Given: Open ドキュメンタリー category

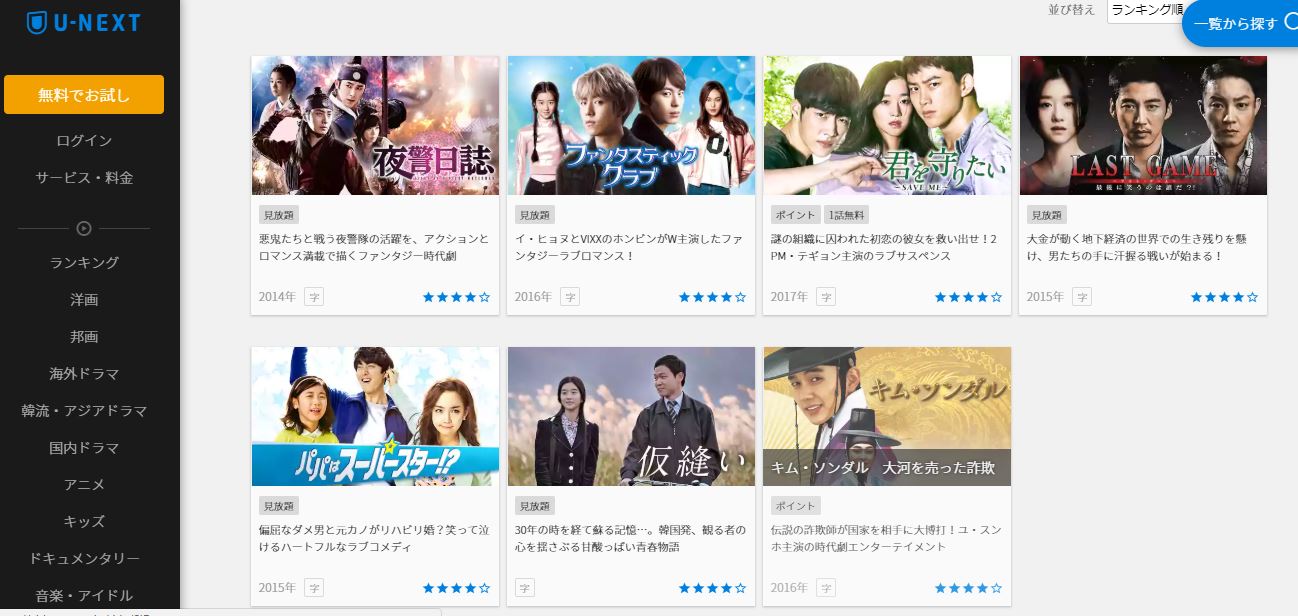Looking at the screenshot, I should (x=84, y=558).
